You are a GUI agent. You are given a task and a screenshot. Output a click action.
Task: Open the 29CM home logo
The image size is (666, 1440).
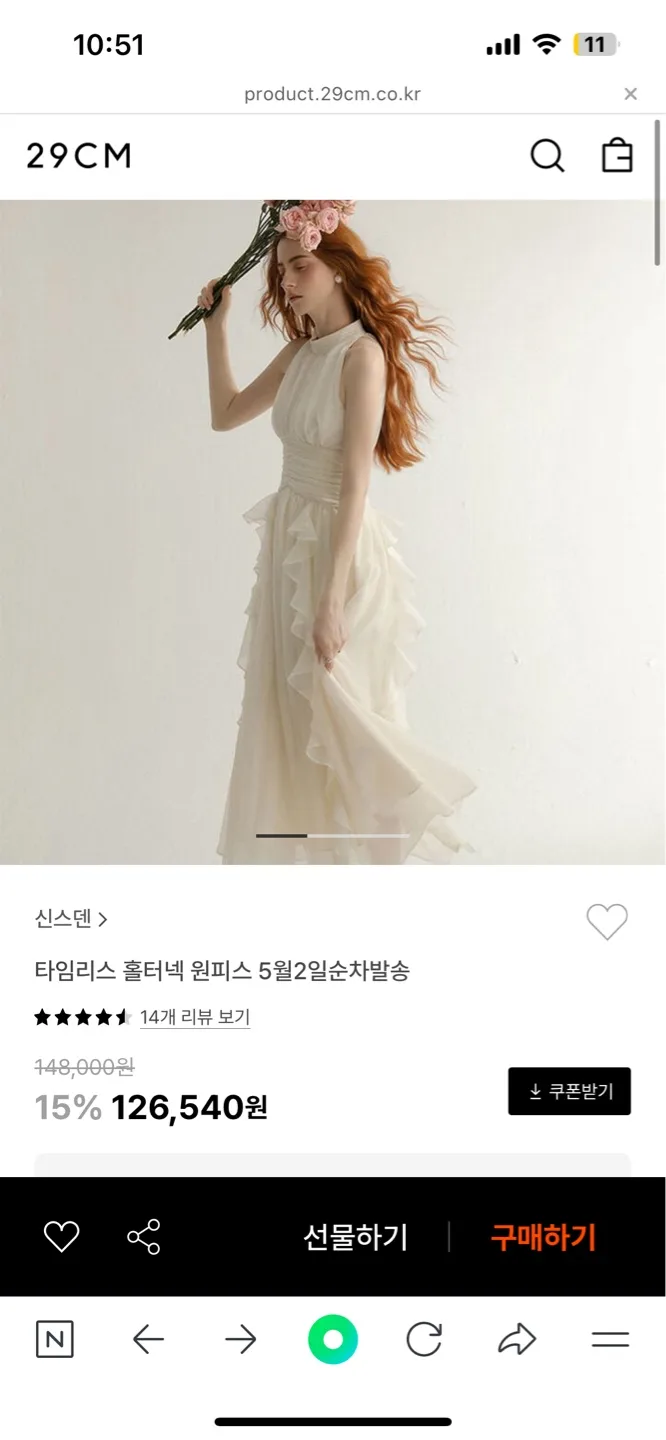pos(79,156)
